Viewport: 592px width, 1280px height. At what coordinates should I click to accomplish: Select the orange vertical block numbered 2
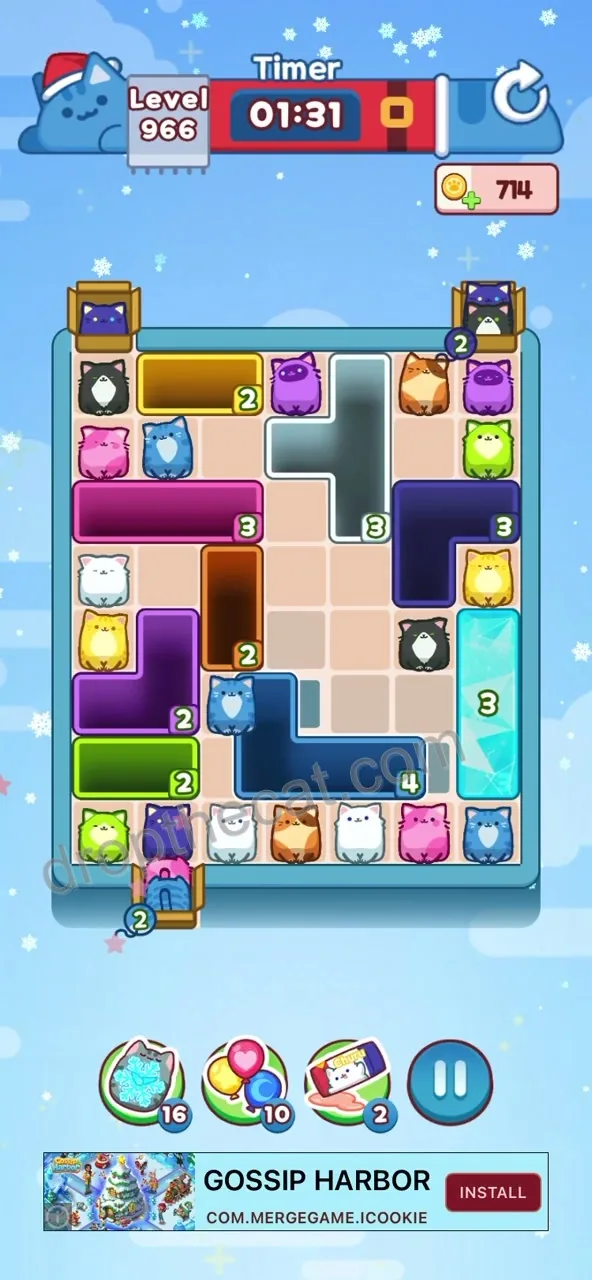[232, 607]
